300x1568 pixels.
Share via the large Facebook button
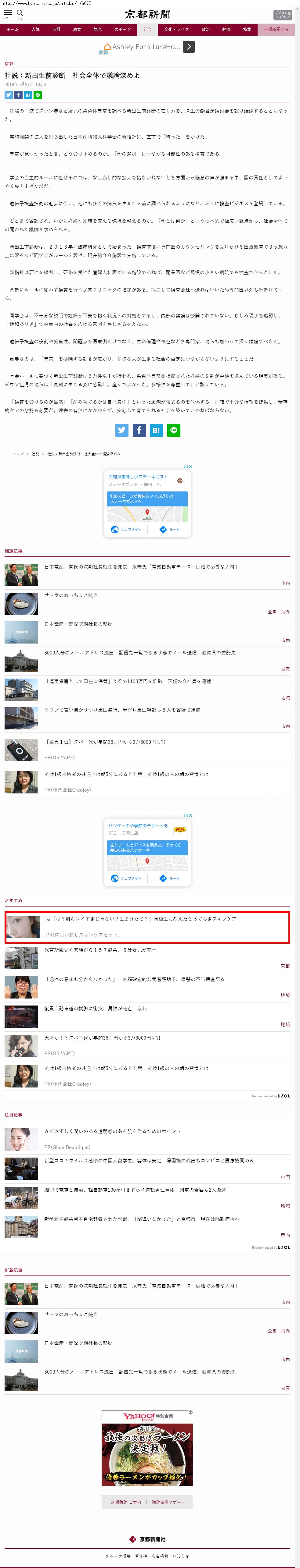[139, 430]
